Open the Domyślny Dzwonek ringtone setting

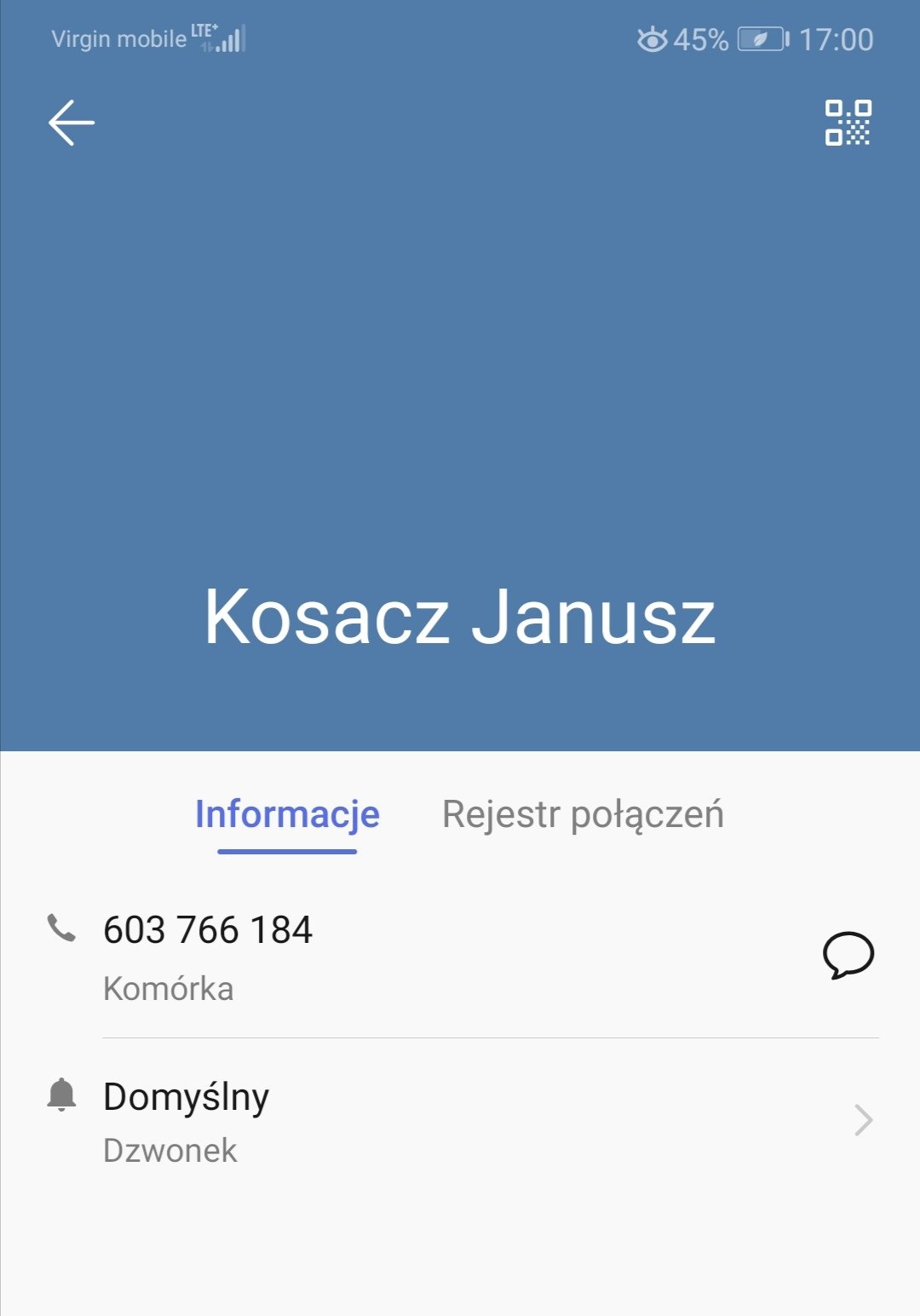(460, 1120)
